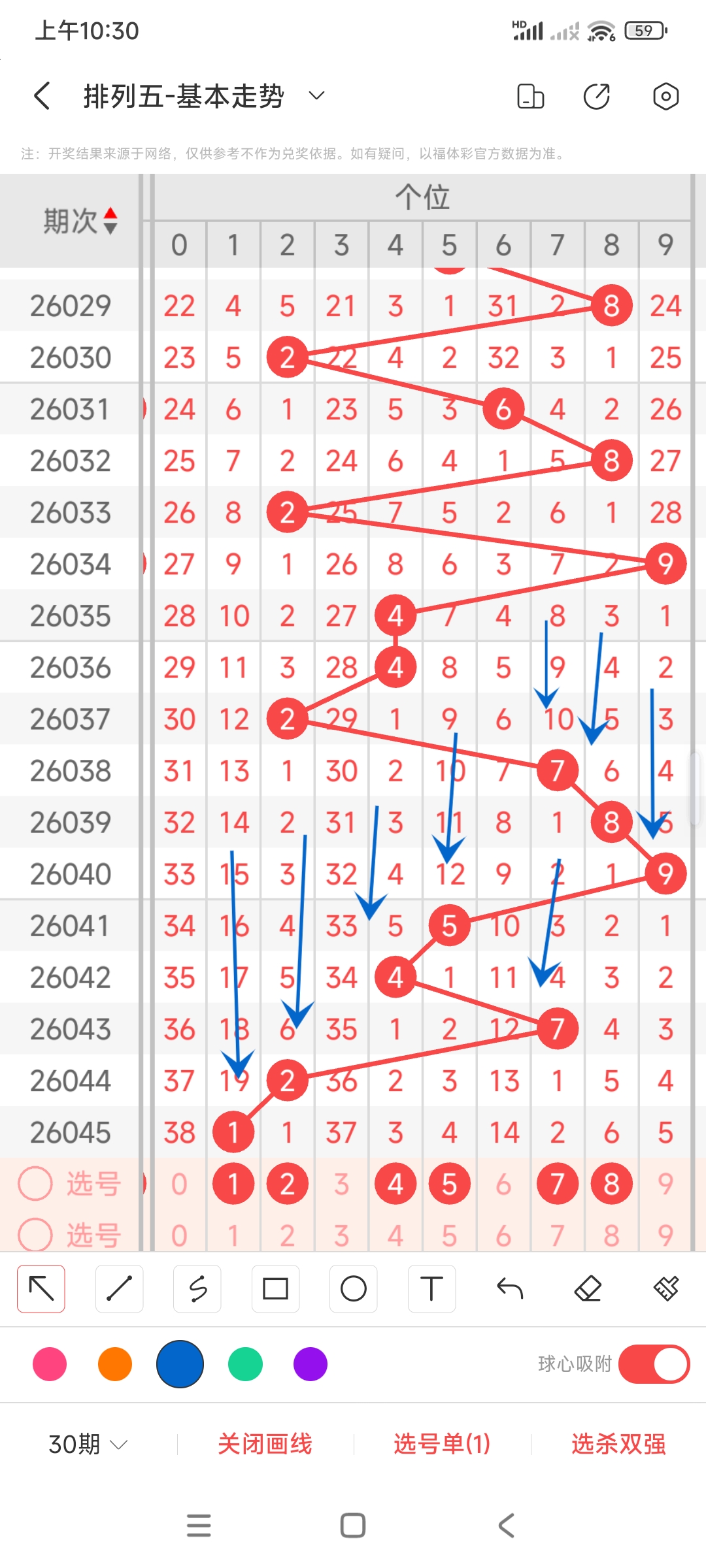
Task: Select the rectangle drawing tool
Action: point(275,1289)
